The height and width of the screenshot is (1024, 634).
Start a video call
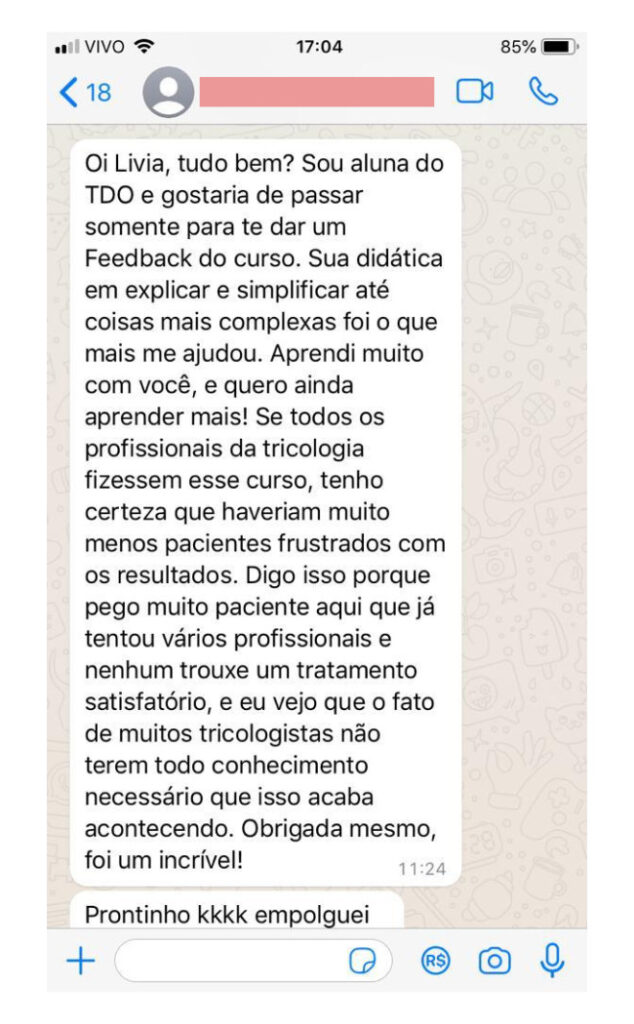point(475,91)
